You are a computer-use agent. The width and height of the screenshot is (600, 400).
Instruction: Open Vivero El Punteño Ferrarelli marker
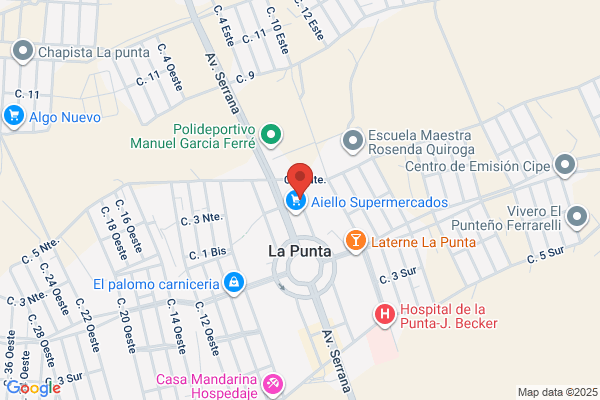click(x=577, y=218)
